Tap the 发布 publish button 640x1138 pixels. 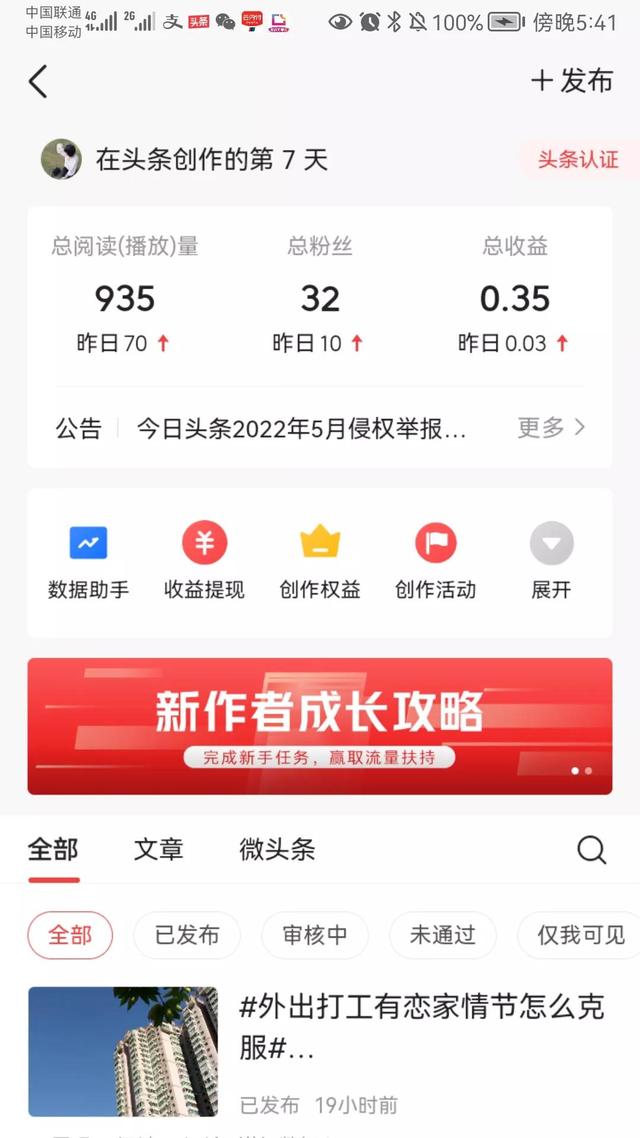click(572, 82)
